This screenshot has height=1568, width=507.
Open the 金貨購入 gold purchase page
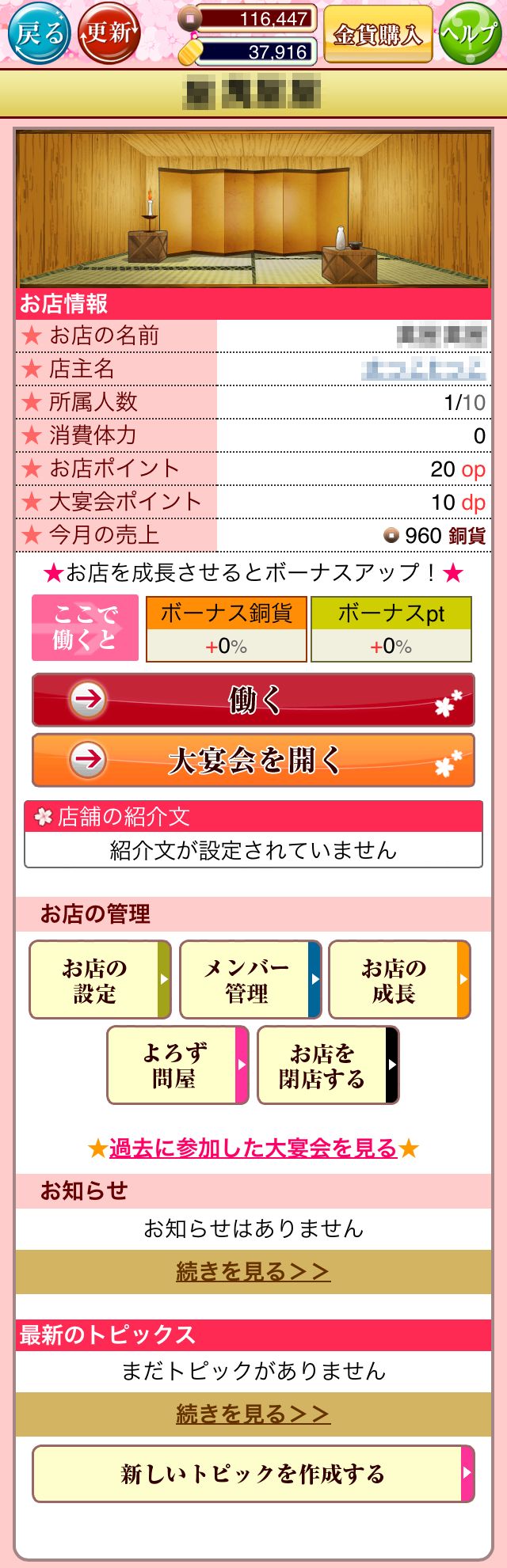[x=378, y=34]
